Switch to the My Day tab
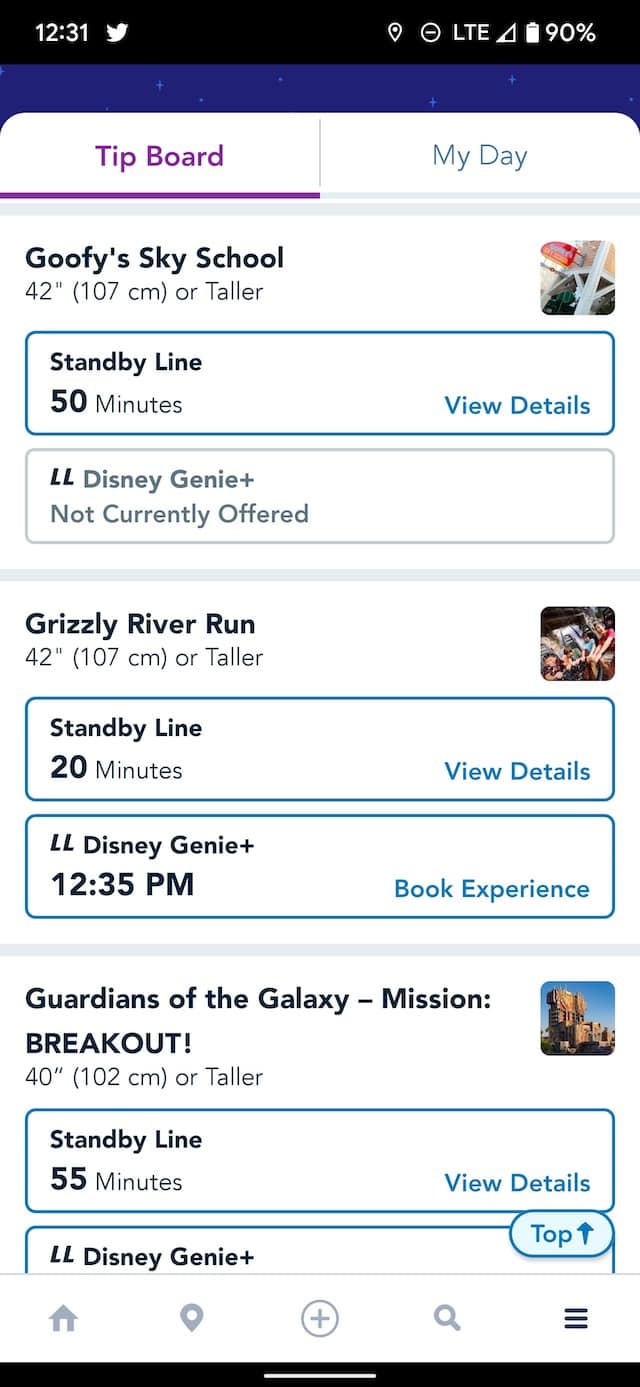 (480, 156)
